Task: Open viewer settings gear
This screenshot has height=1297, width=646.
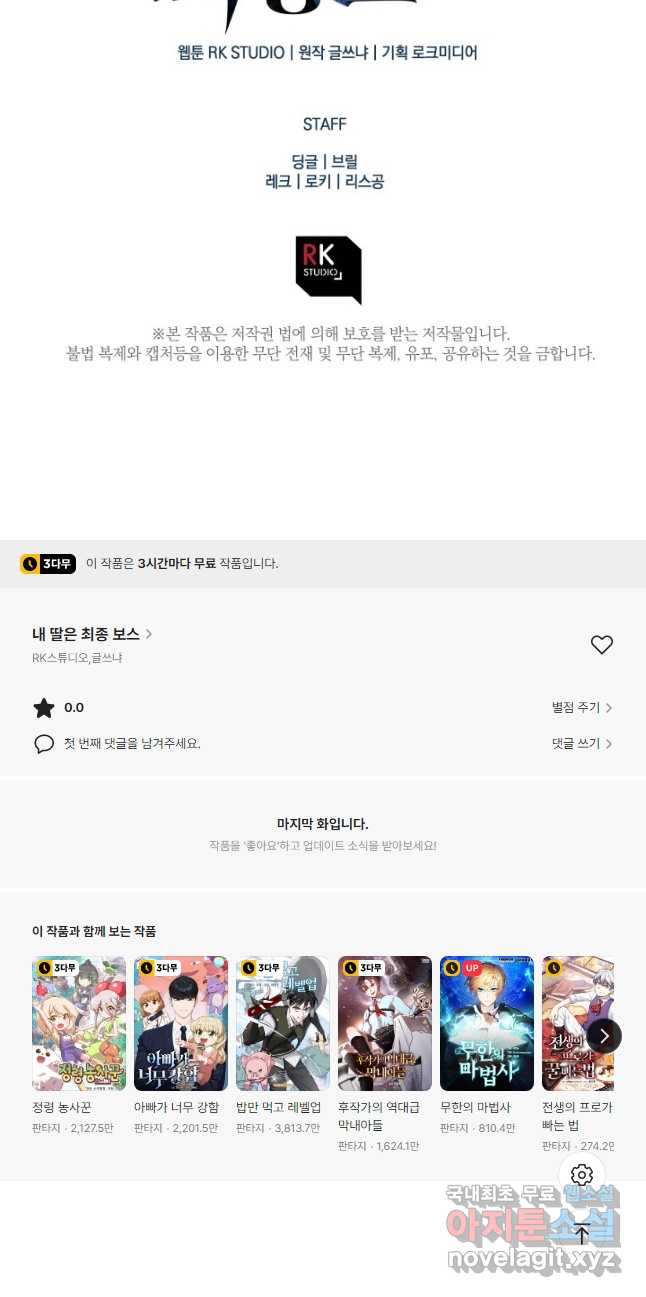Action: 582,1175
